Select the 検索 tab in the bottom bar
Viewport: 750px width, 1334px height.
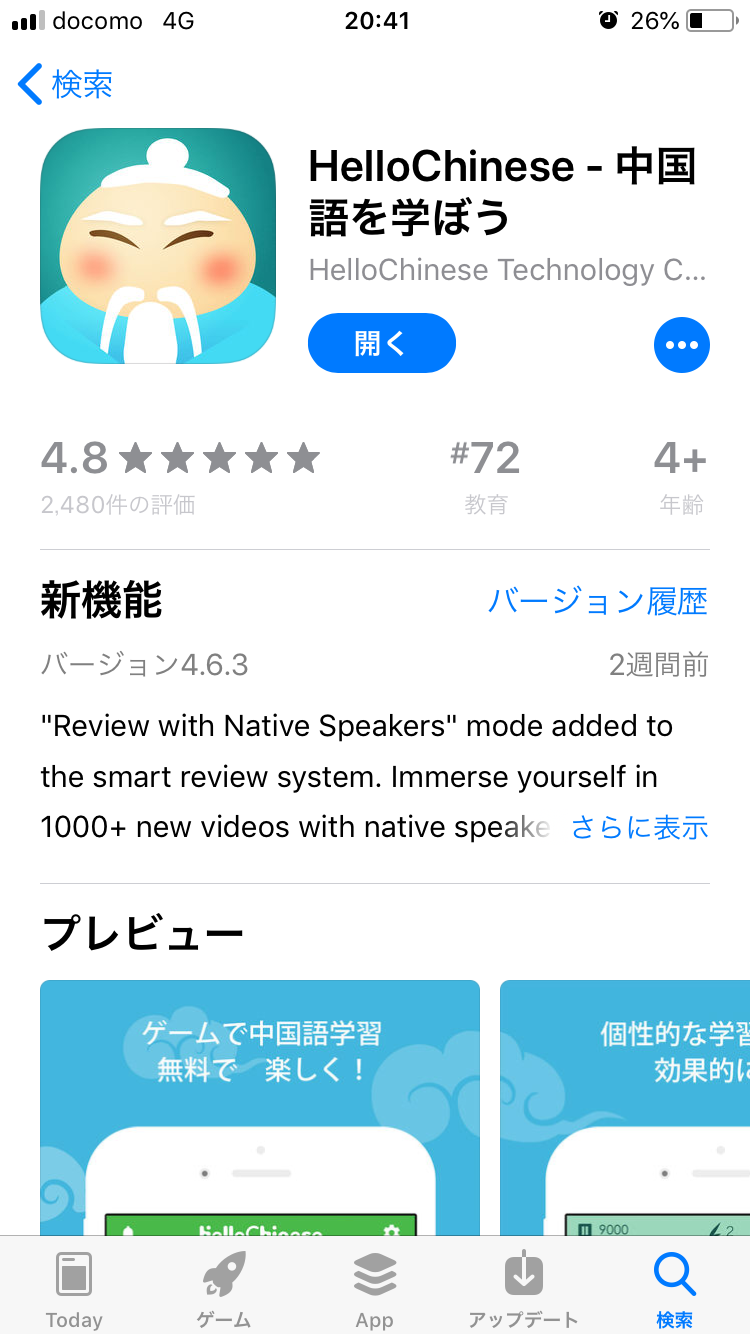point(674,1290)
